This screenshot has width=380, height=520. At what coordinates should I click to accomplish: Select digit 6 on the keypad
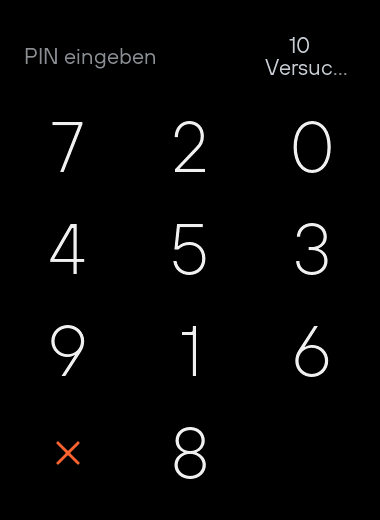(x=312, y=351)
